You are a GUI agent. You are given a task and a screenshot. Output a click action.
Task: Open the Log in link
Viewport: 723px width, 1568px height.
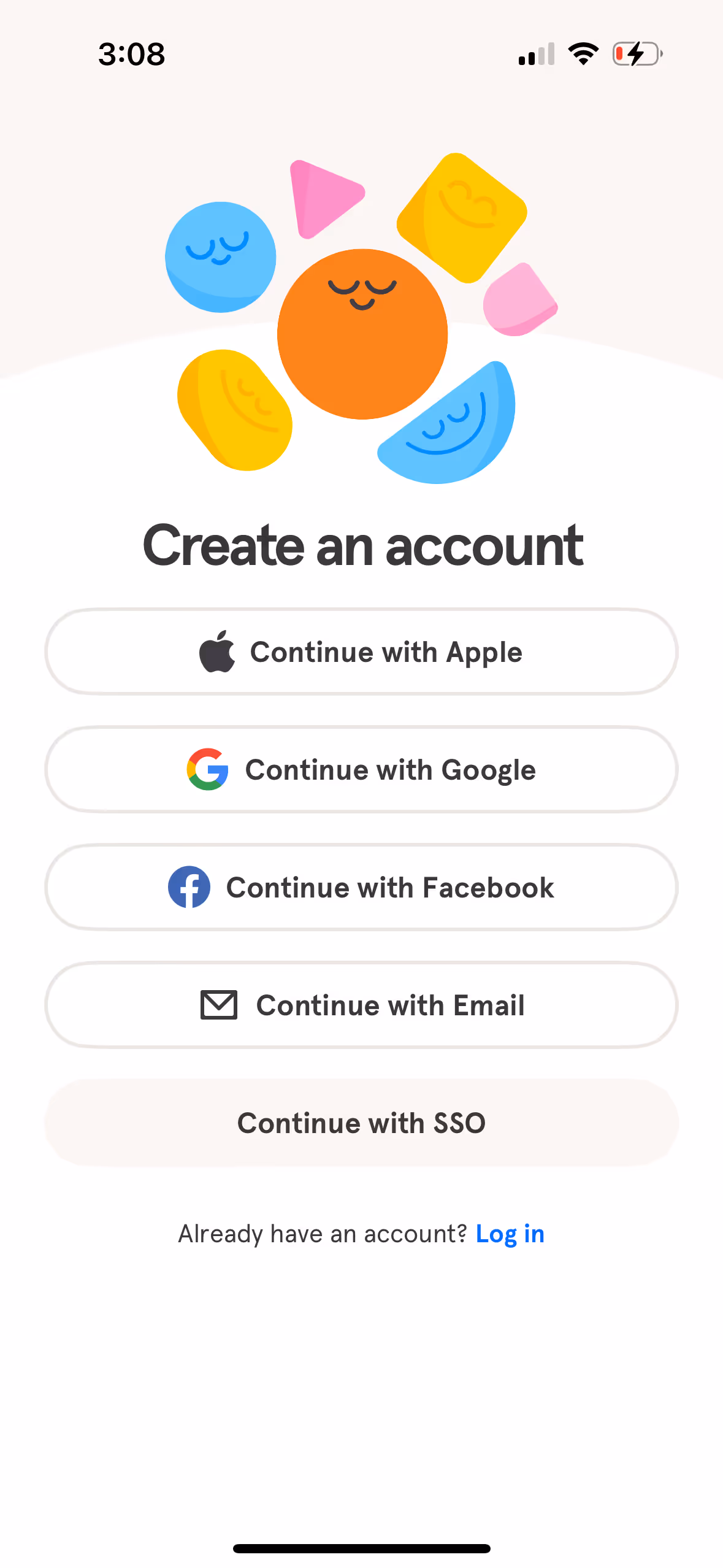(510, 1234)
